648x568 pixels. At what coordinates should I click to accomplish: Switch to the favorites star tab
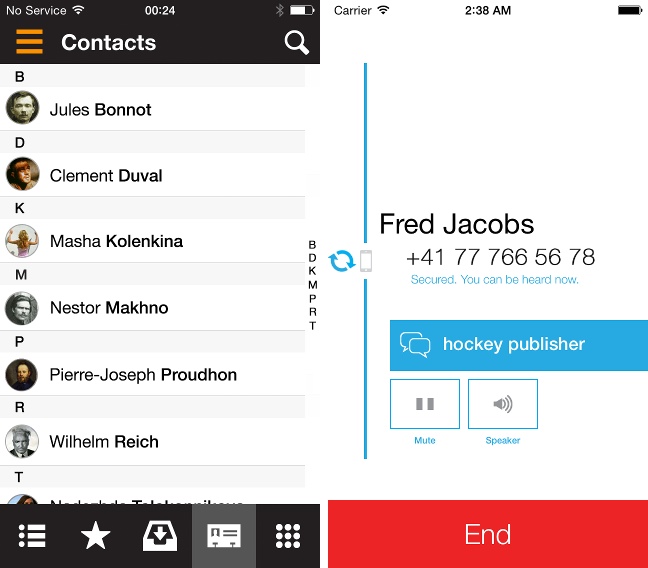point(96,536)
